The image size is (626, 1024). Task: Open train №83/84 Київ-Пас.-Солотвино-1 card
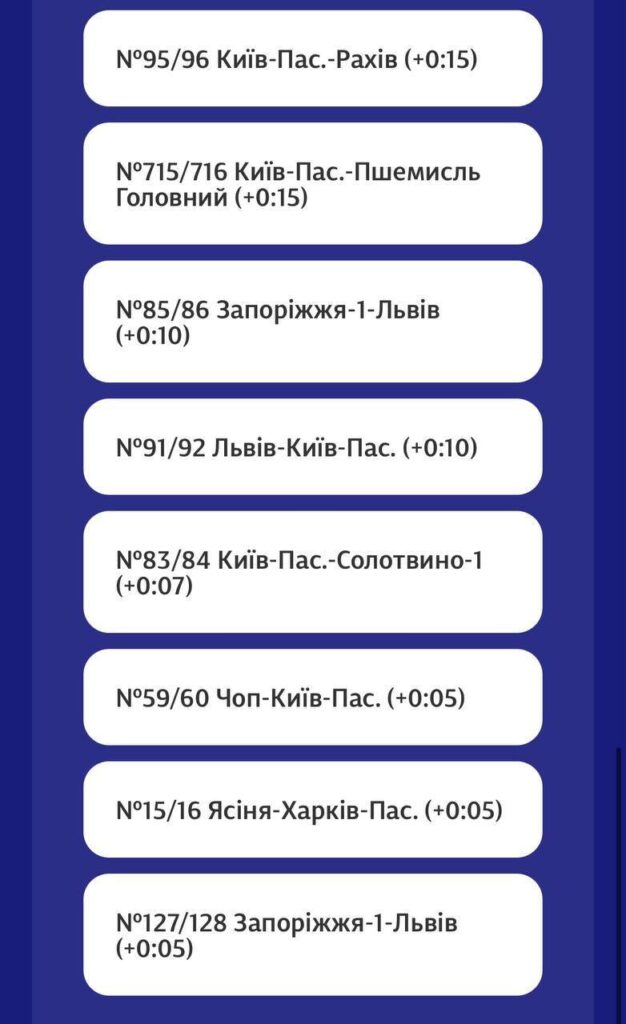(x=312, y=572)
